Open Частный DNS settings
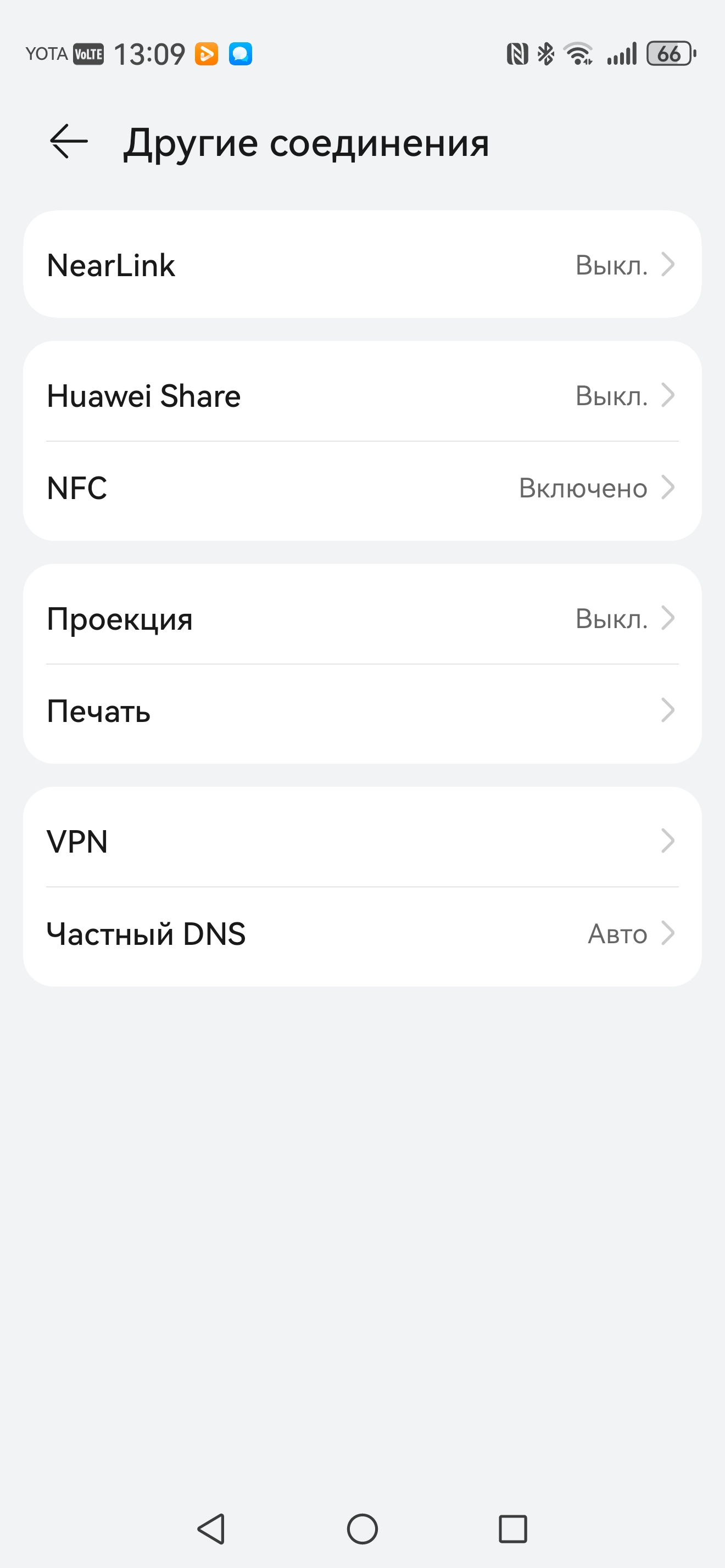The height and width of the screenshot is (1568, 725). [x=361, y=933]
